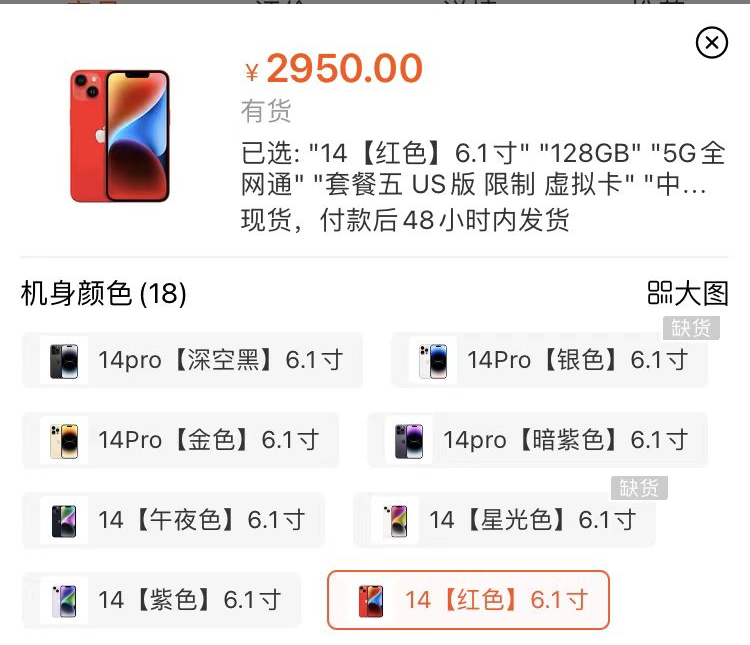Select 14pro【暗紫色】6.1寸 option
Screen dimensions: 750x645
click(537, 440)
